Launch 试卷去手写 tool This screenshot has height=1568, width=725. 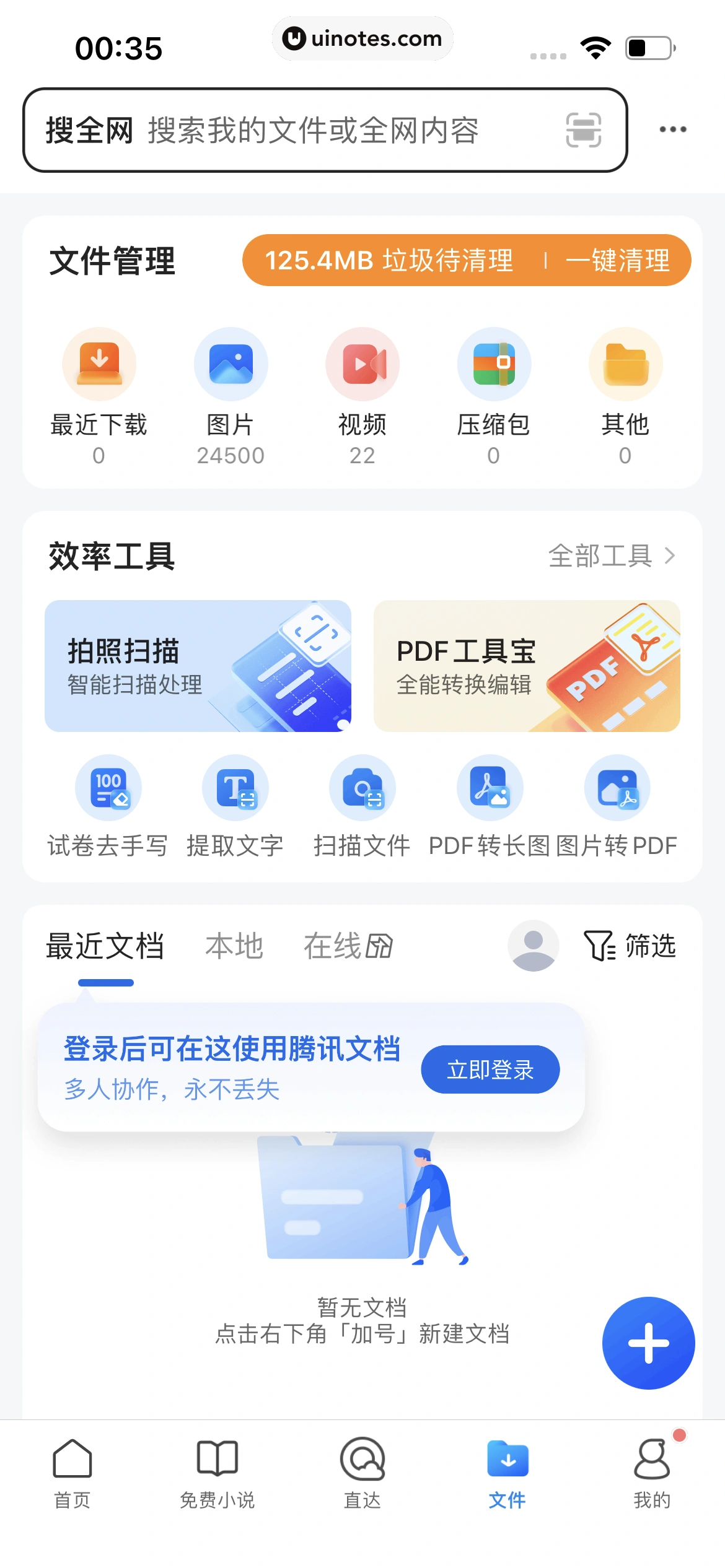pyautogui.click(x=108, y=805)
